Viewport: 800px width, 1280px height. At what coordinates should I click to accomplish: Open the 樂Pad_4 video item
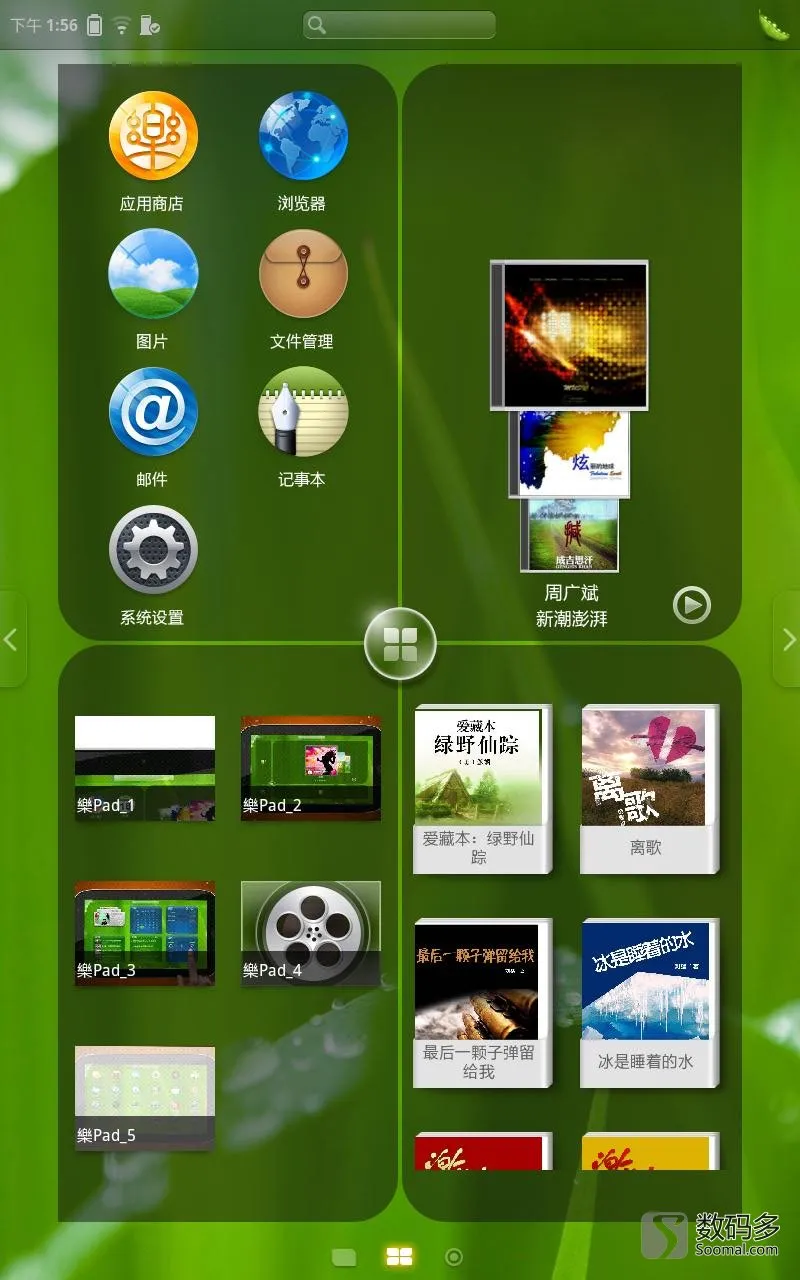pyautogui.click(x=311, y=933)
